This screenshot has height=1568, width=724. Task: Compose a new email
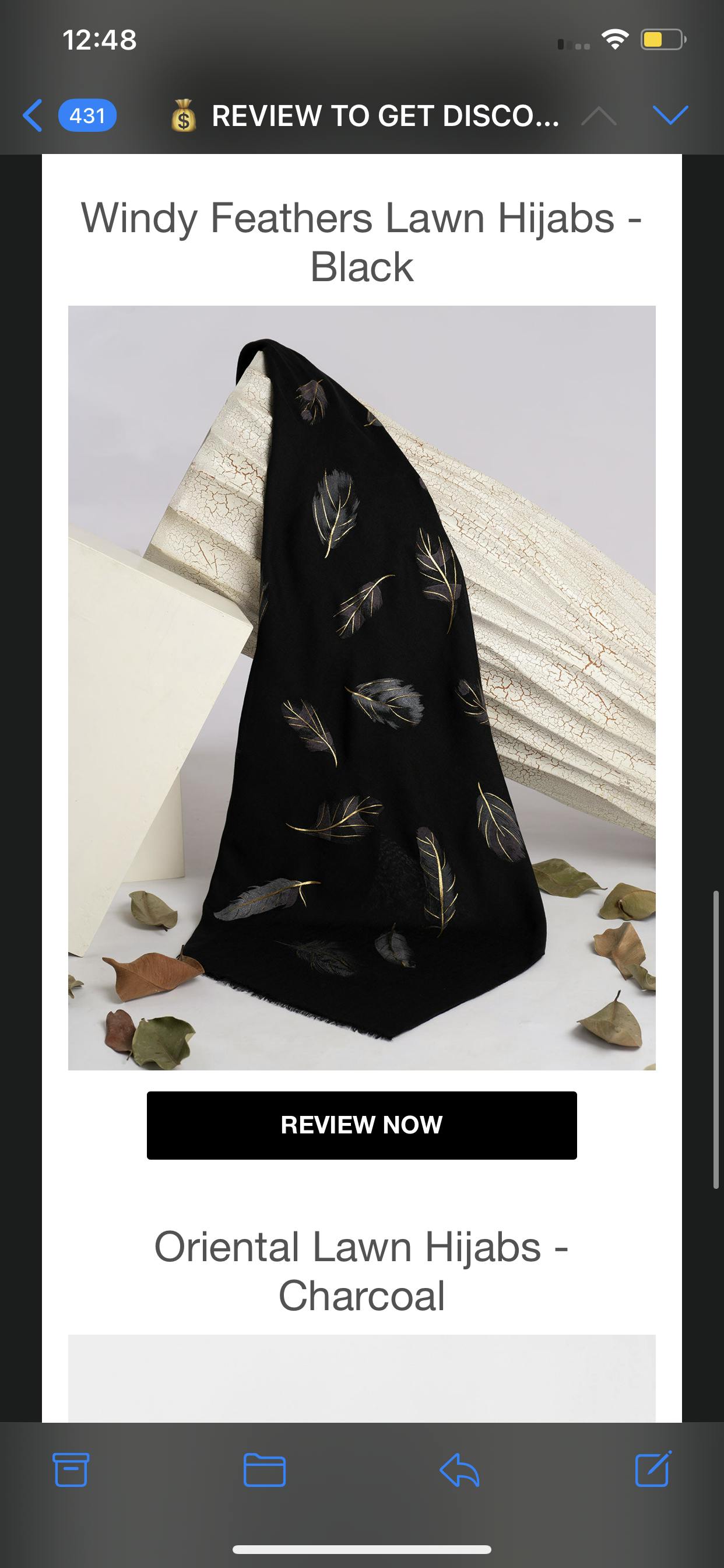coord(653,1469)
